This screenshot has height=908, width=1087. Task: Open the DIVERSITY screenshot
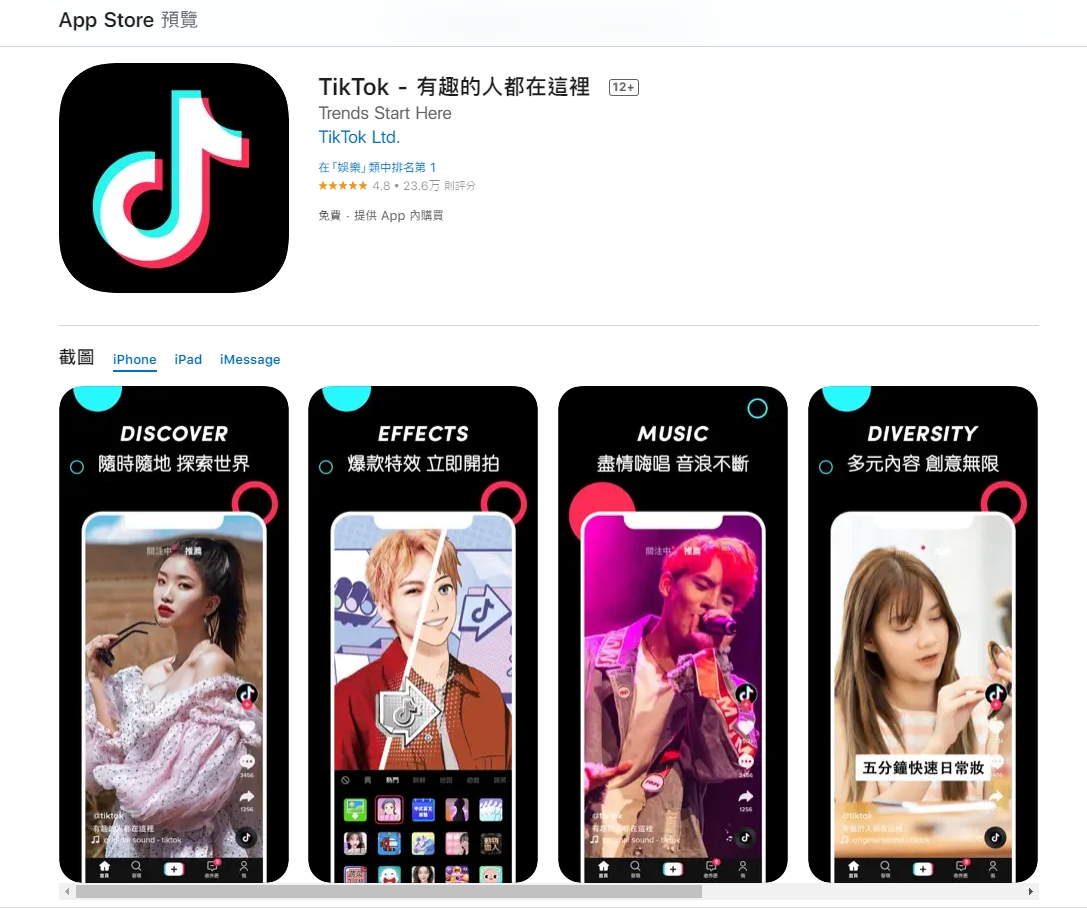click(922, 634)
